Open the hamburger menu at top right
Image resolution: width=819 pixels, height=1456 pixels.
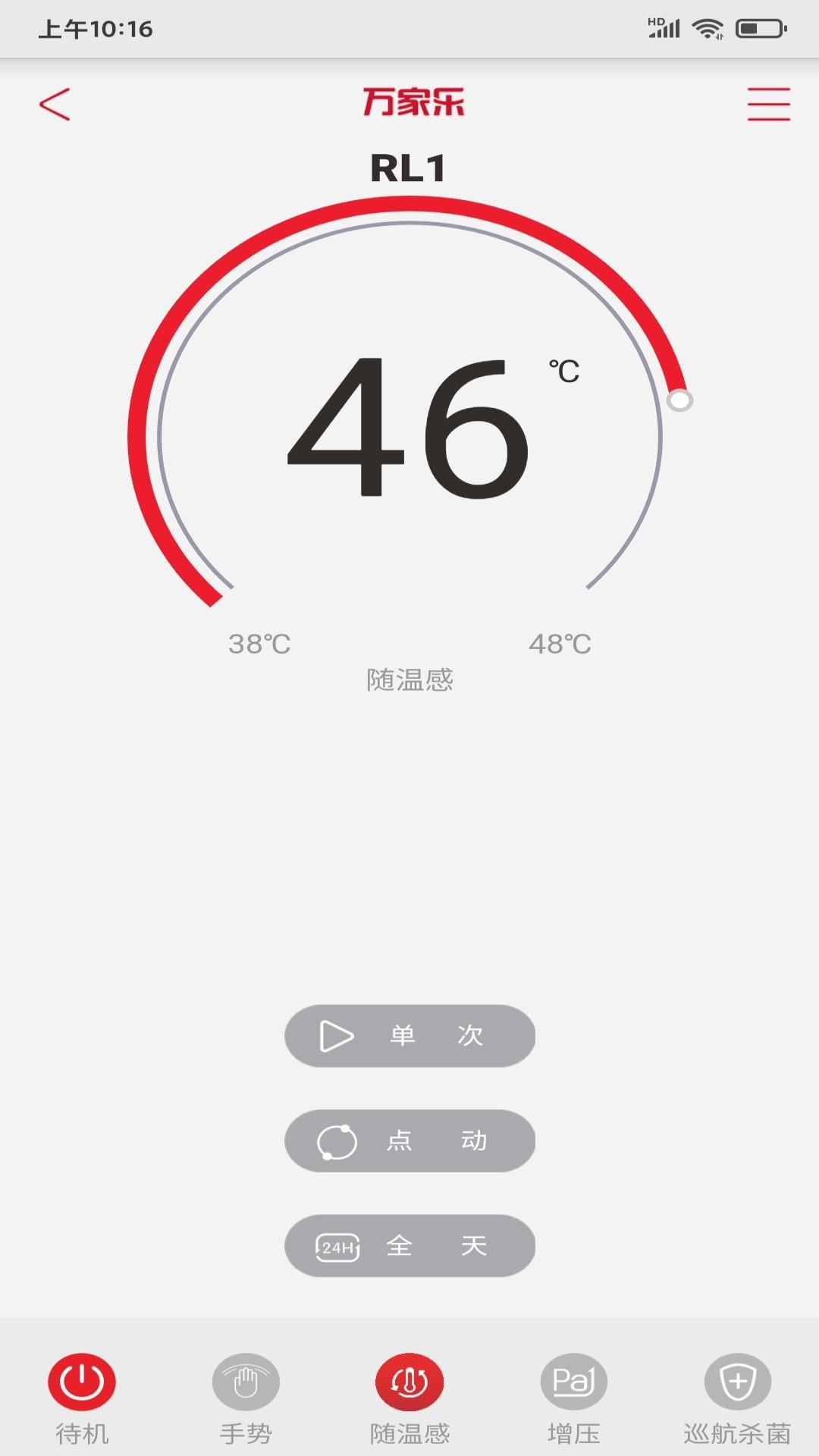pos(768,104)
